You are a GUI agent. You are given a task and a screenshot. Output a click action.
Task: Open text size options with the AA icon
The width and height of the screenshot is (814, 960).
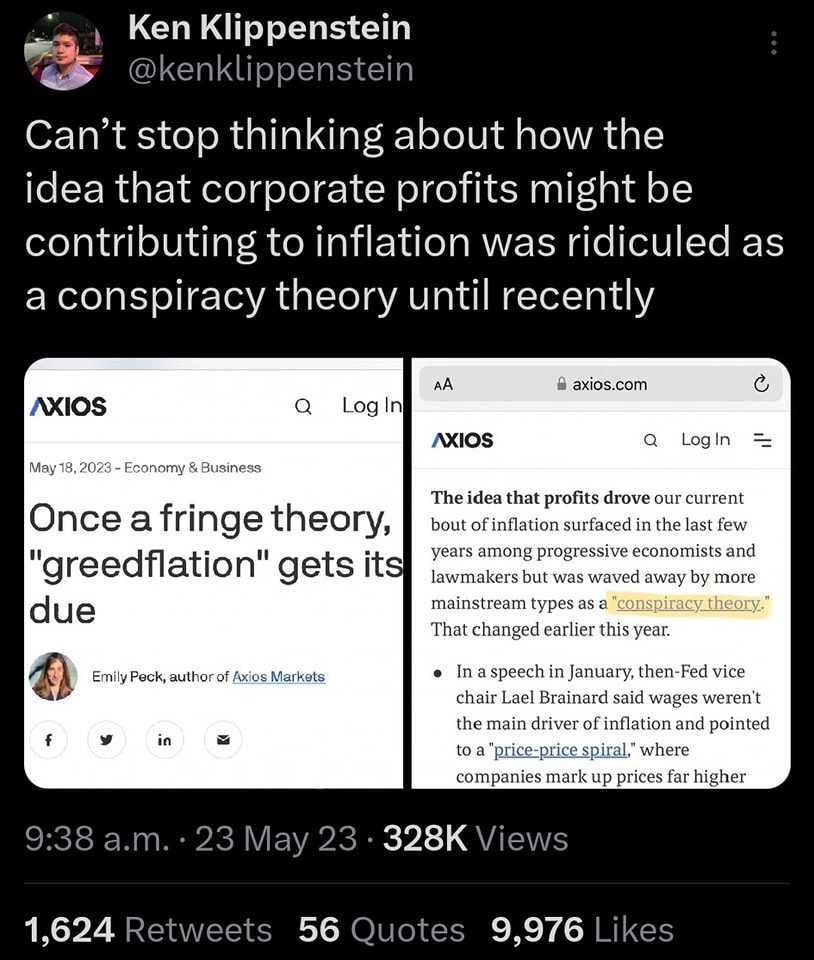point(440,384)
